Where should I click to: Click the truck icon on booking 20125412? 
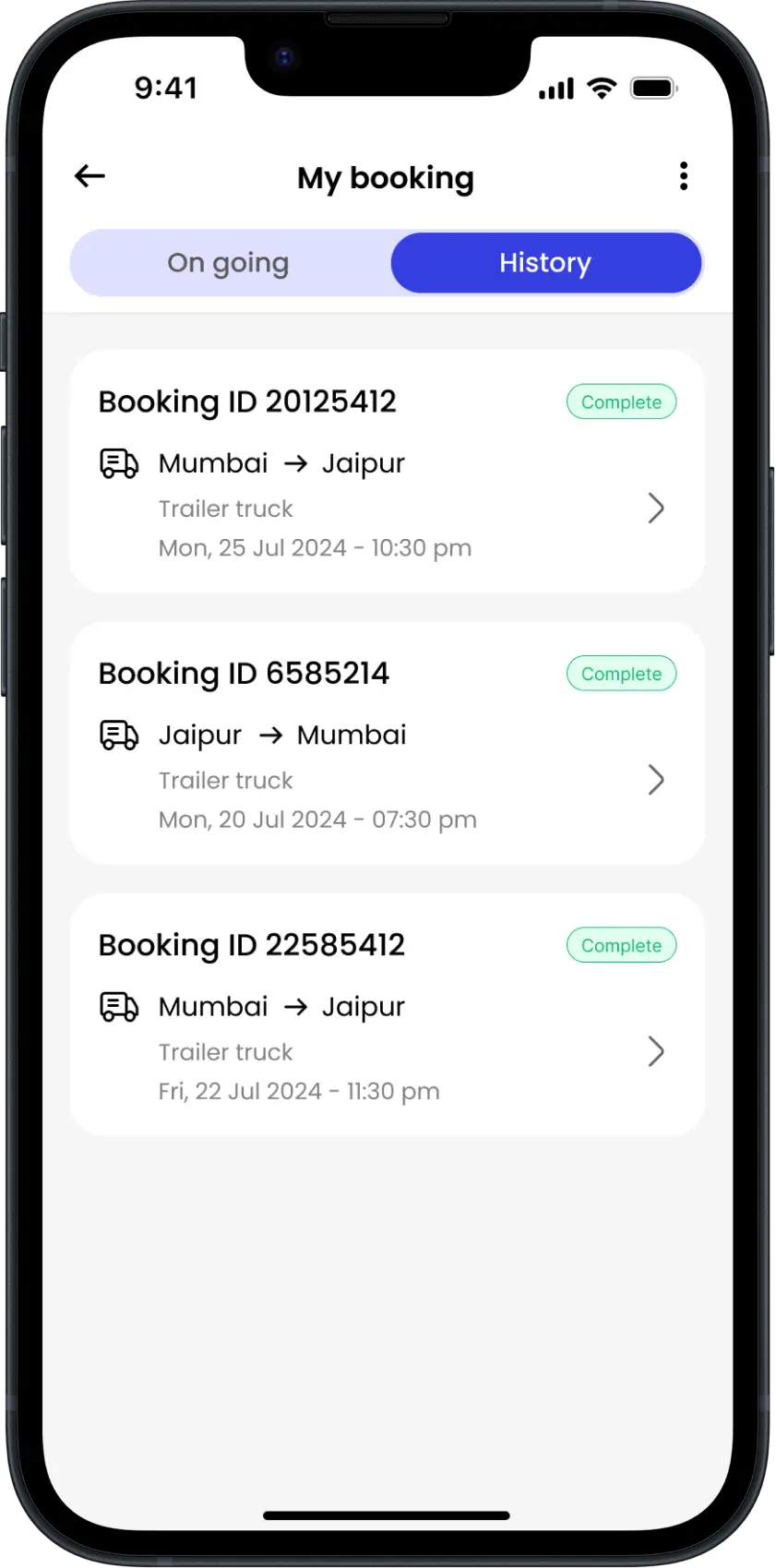118,462
